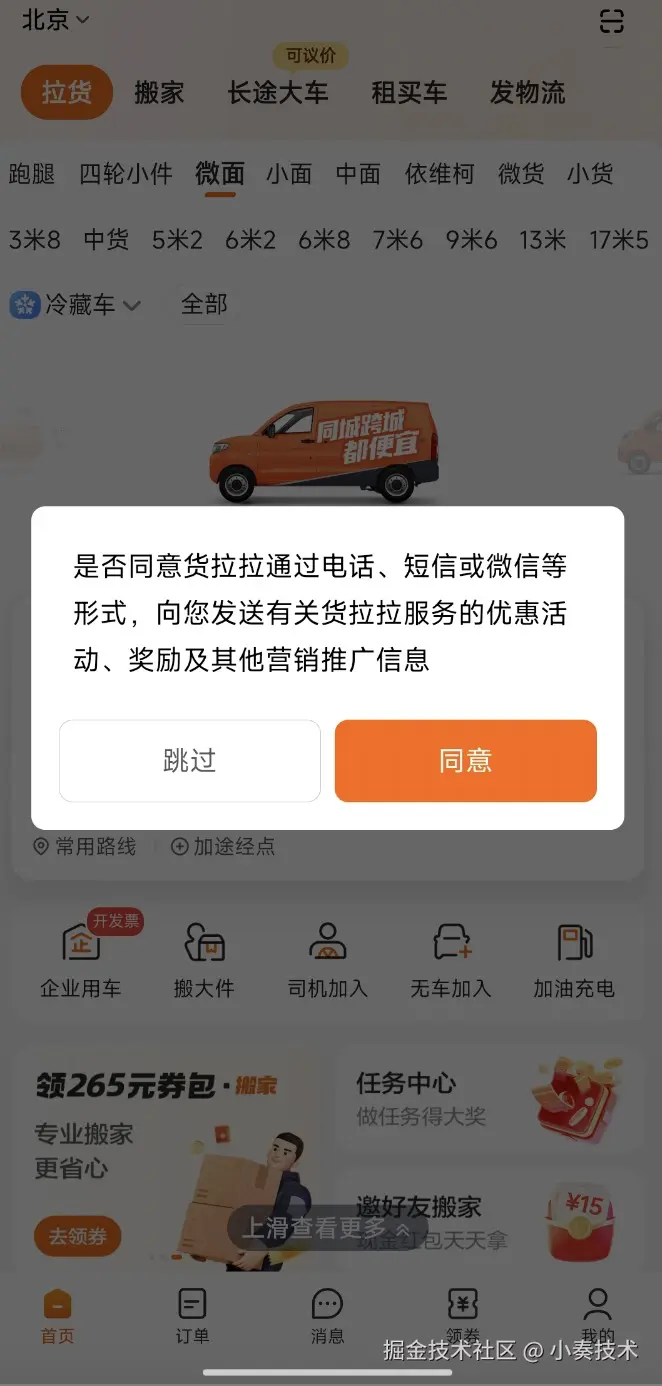
Task: Open 企业用车 service
Action: coord(81,961)
